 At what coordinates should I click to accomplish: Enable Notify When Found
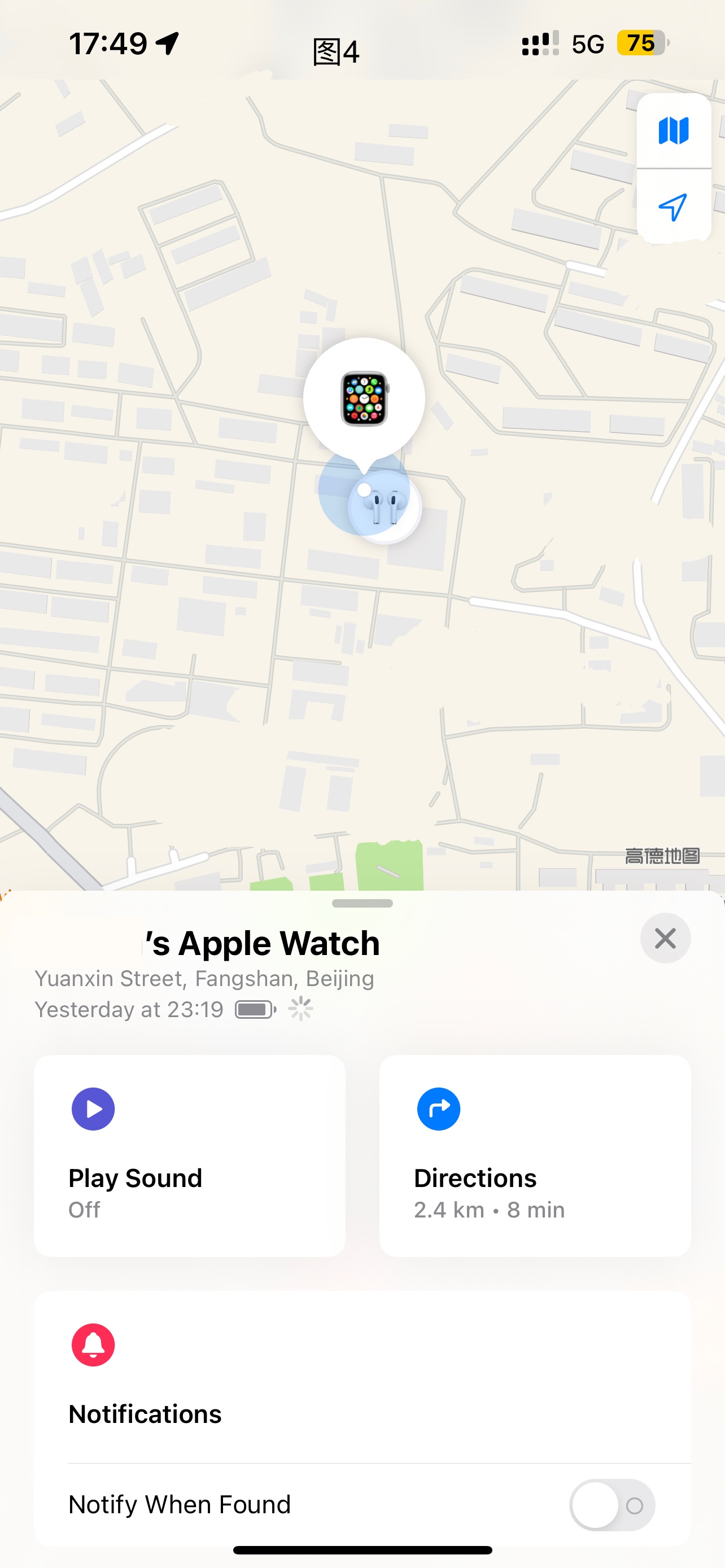pyautogui.click(x=611, y=1505)
